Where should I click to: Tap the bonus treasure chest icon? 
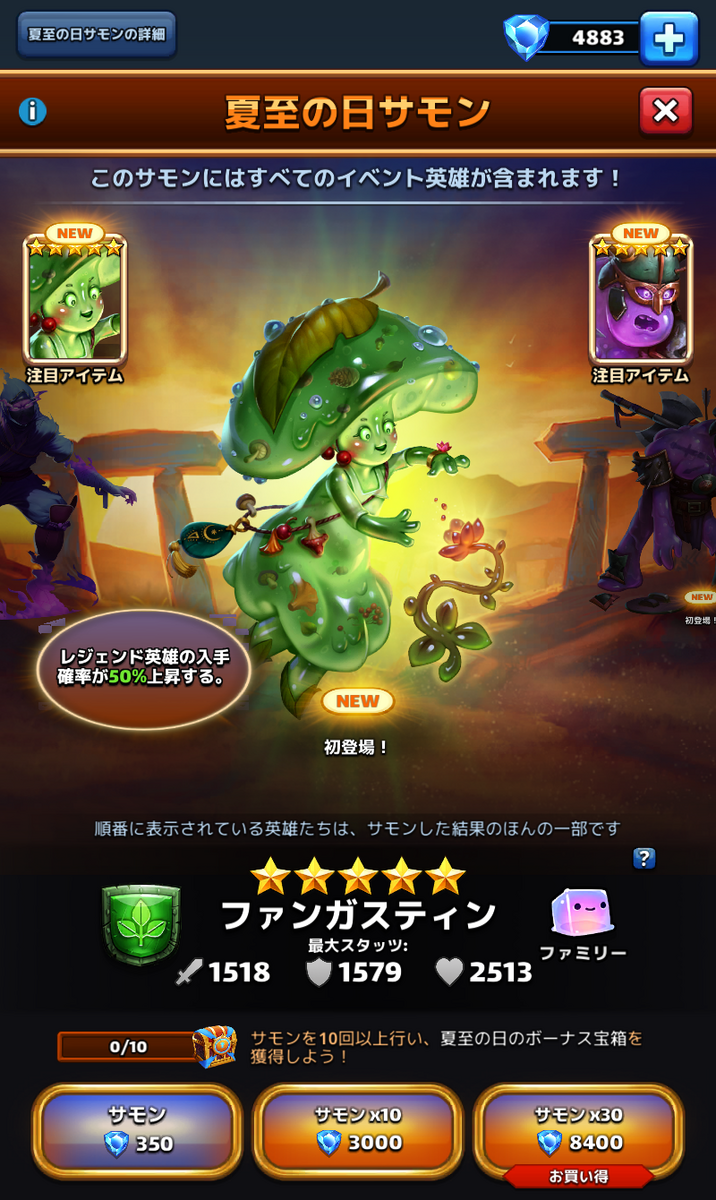coord(214,1046)
